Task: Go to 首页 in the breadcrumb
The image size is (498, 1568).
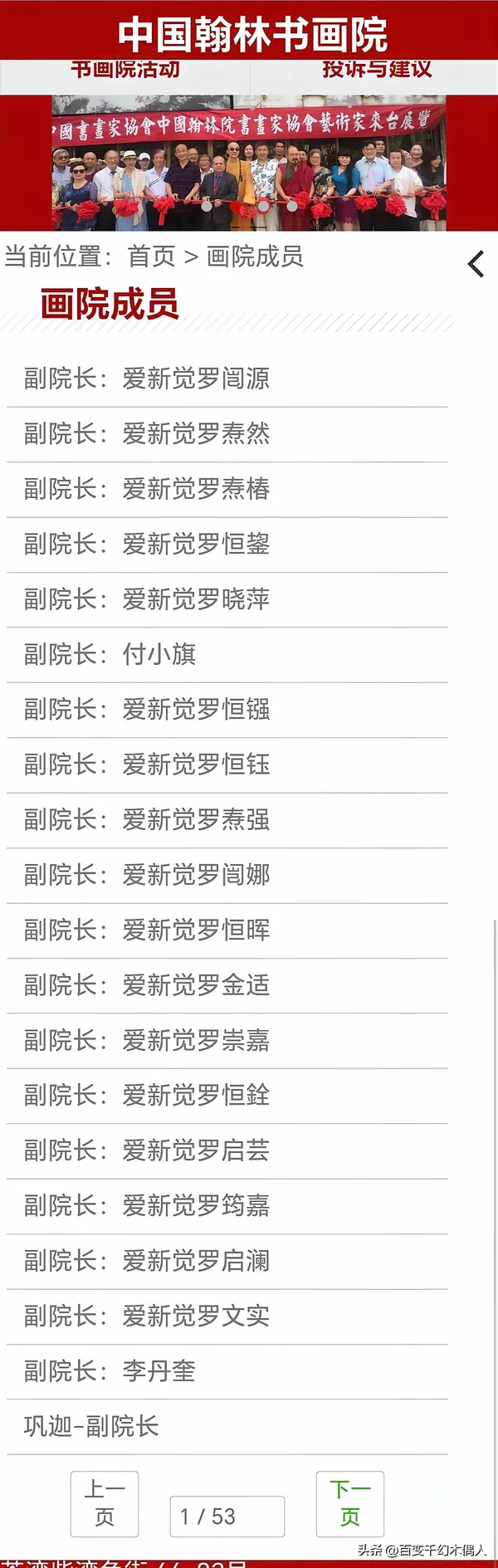Action: [151, 256]
